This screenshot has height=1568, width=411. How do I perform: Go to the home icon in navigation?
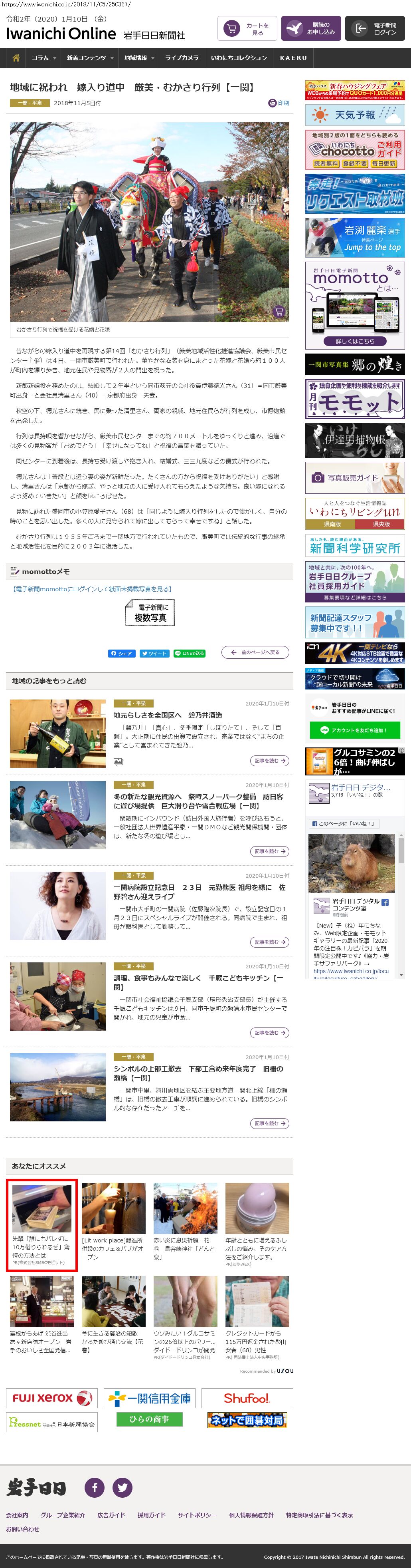click(x=16, y=58)
